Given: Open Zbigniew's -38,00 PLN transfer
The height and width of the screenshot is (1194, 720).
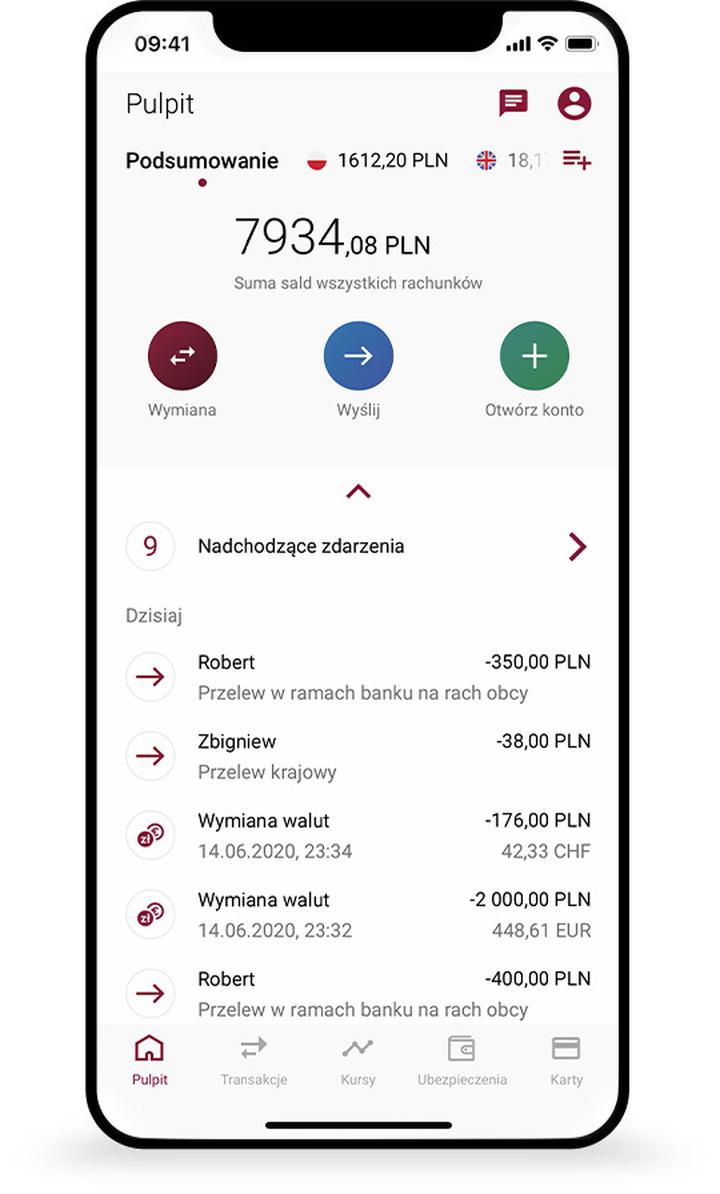Looking at the screenshot, I should [x=358, y=756].
